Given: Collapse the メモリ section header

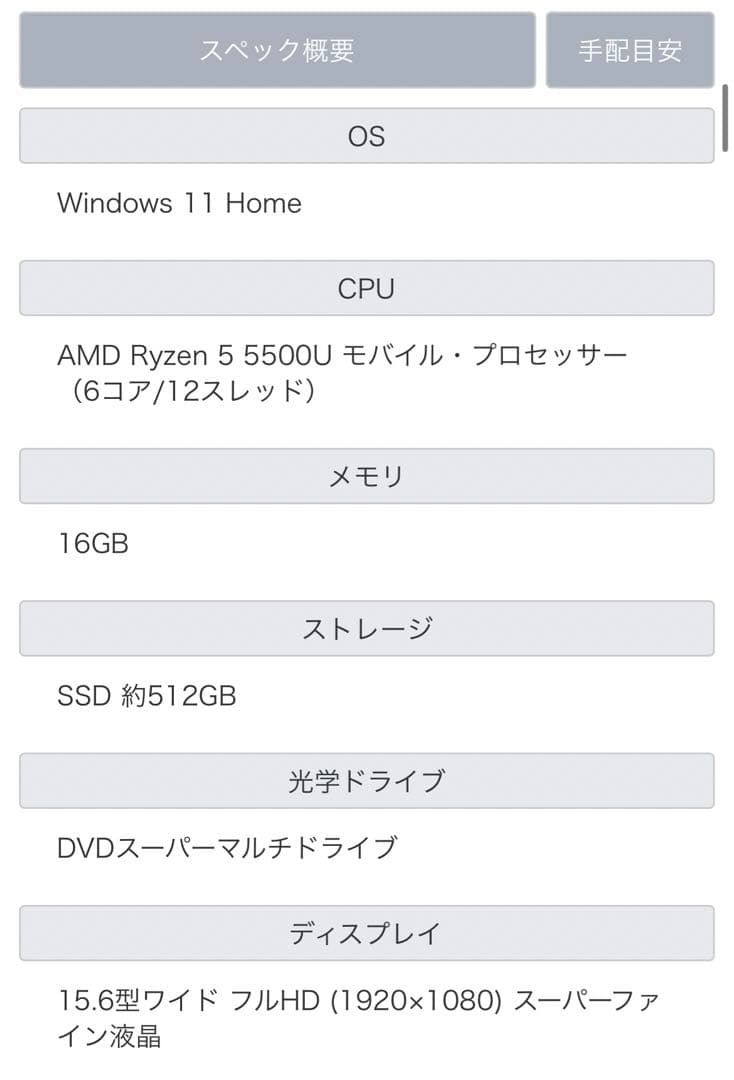Looking at the screenshot, I should (x=366, y=476).
